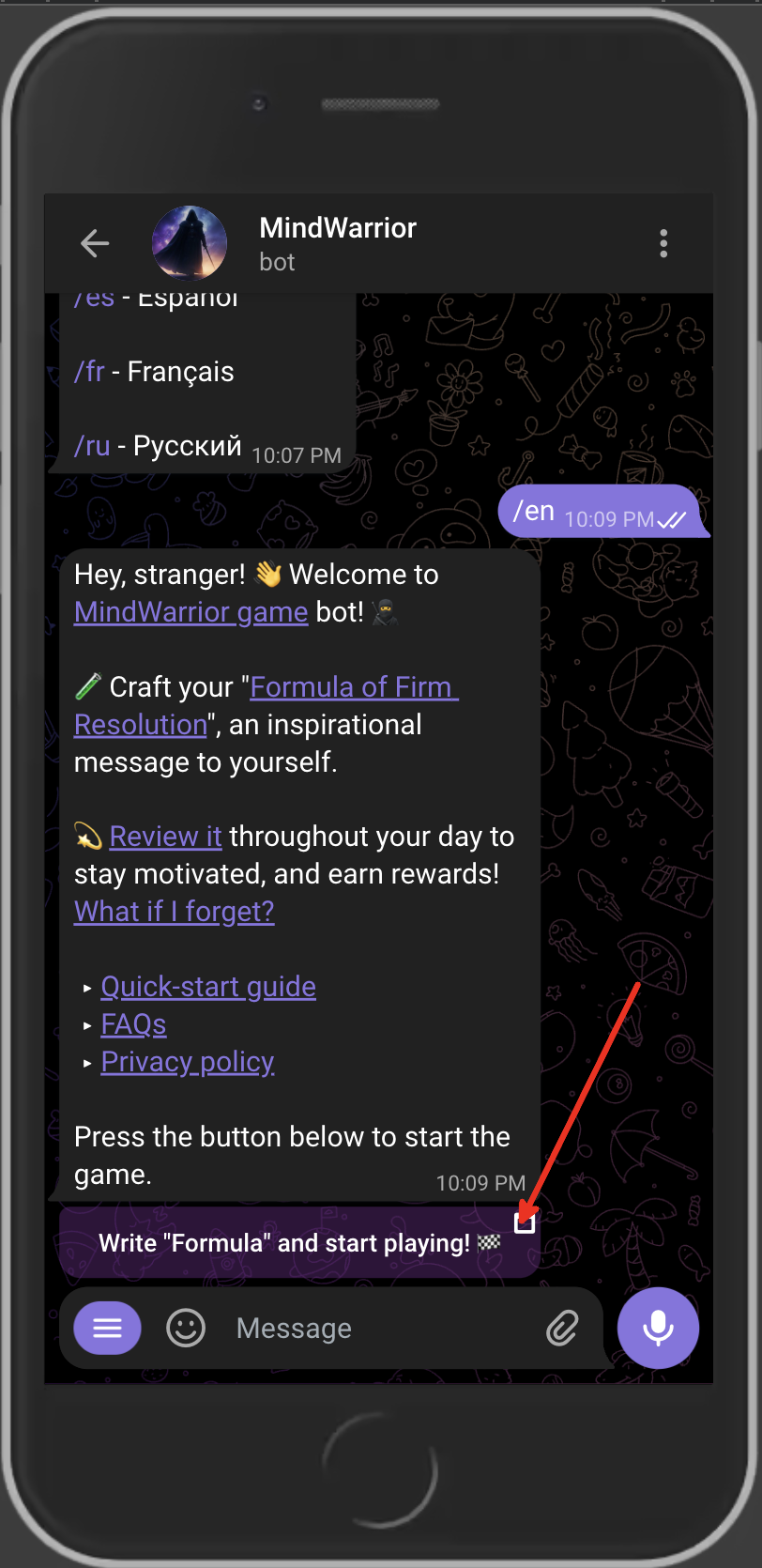762x1568 pixels.
Task: Attach a file with the paperclip
Action: coord(562,1329)
